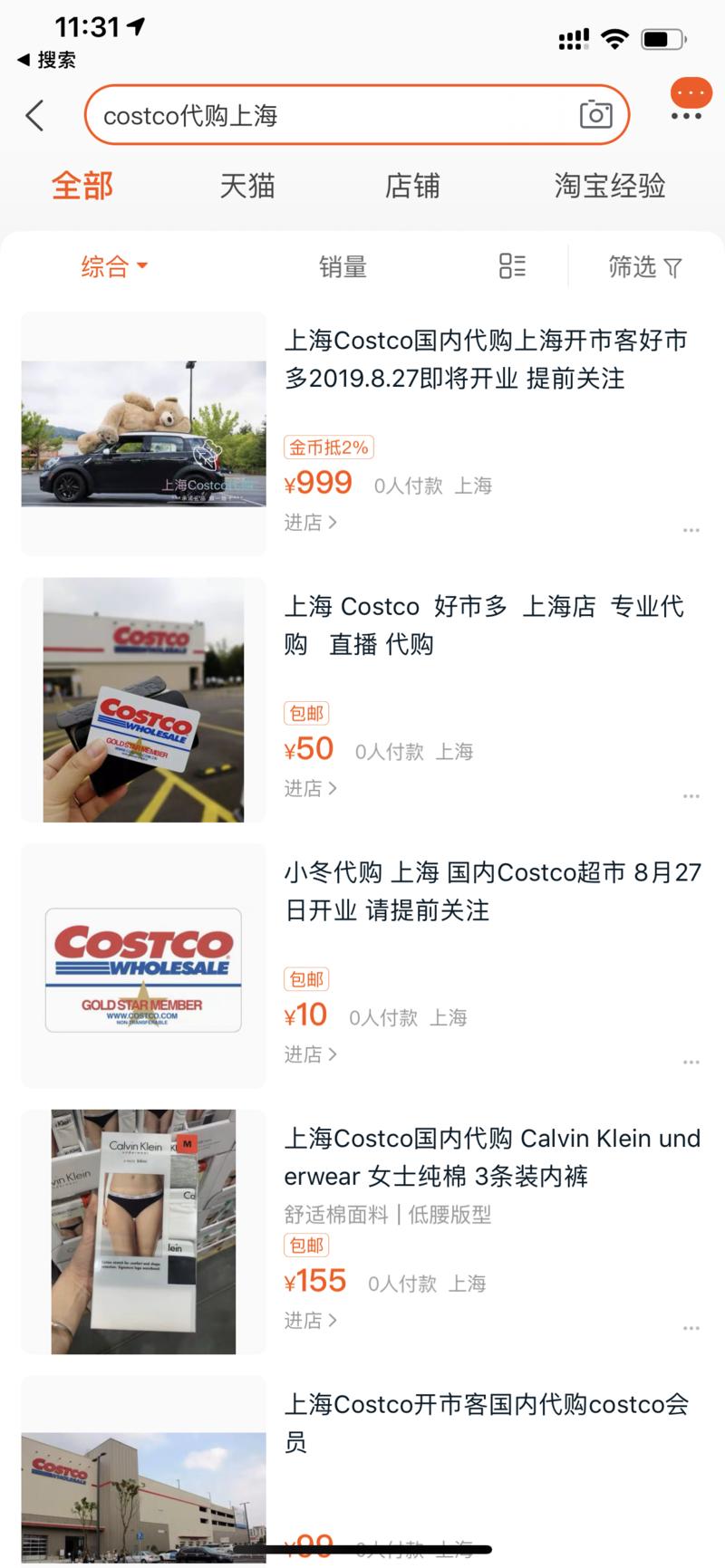The image size is (725, 1568).
Task: Tap the back arrow to return to search
Action: 34,116
